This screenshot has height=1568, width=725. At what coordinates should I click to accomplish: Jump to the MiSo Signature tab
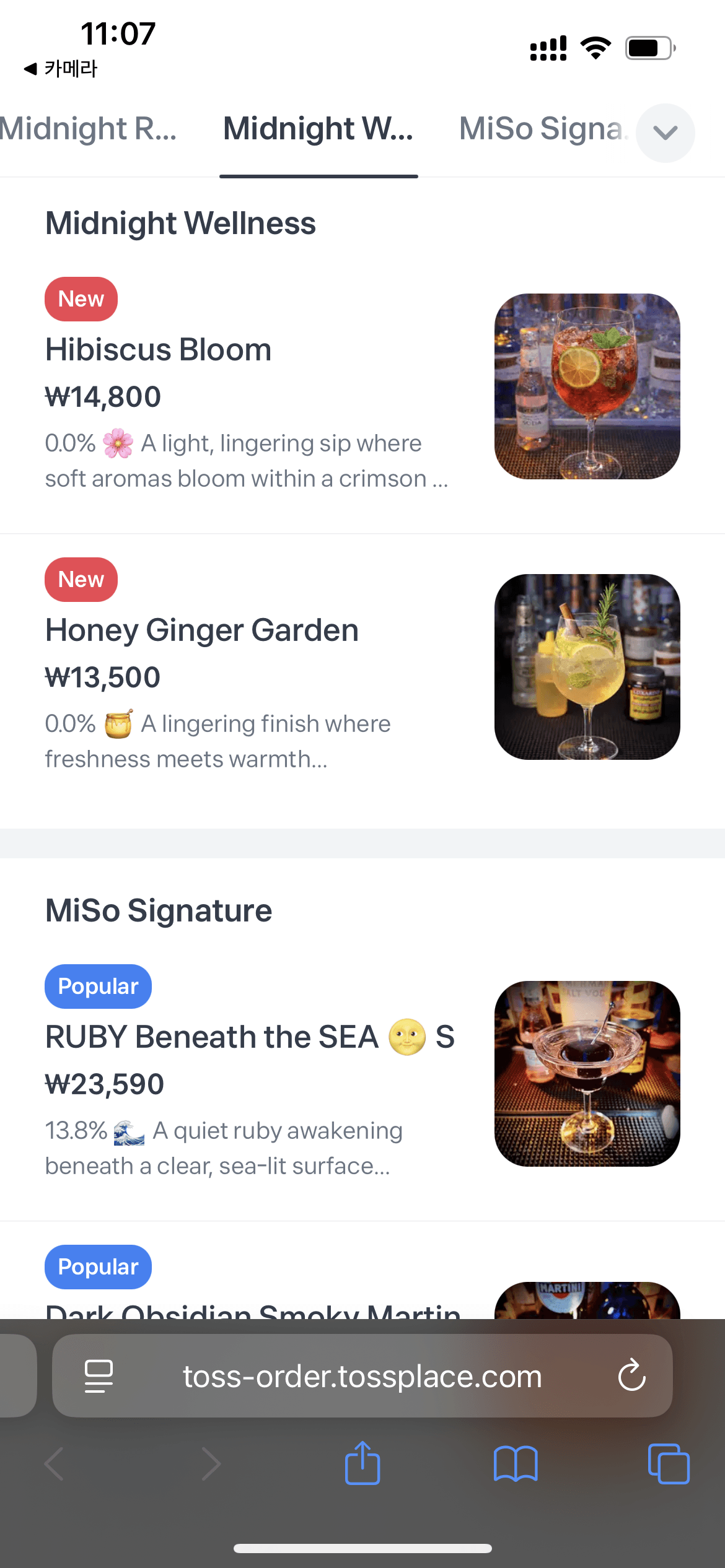[x=542, y=129]
